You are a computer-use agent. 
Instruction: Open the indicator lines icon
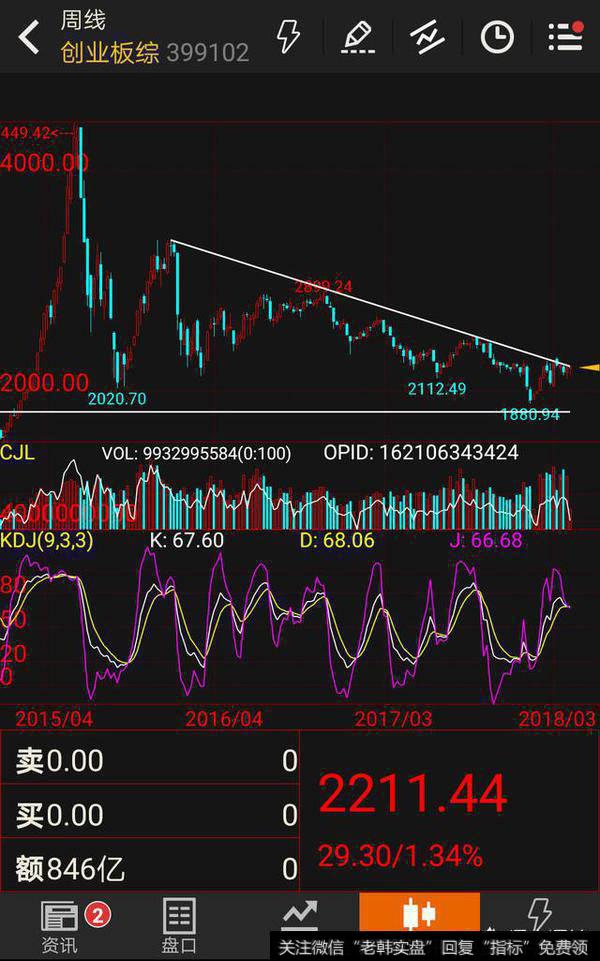tap(427, 37)
